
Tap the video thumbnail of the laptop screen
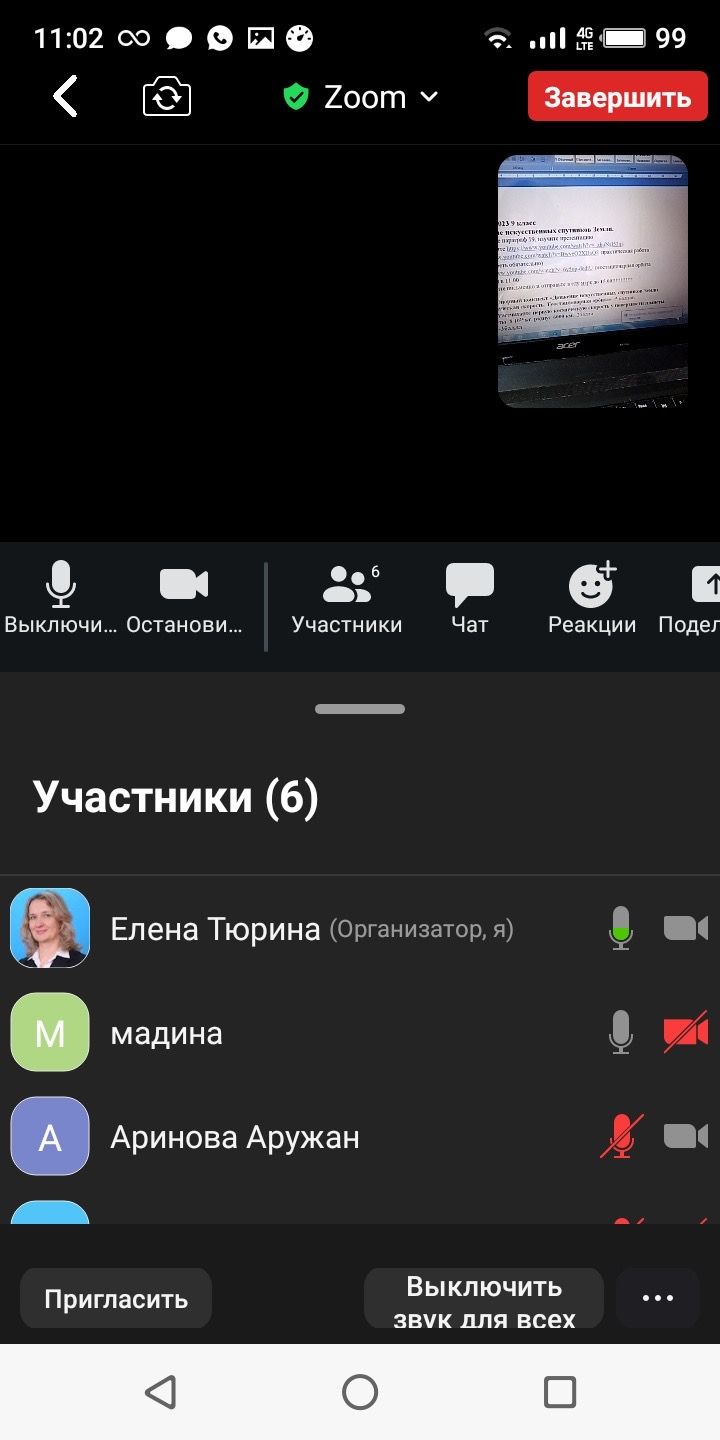593,281
